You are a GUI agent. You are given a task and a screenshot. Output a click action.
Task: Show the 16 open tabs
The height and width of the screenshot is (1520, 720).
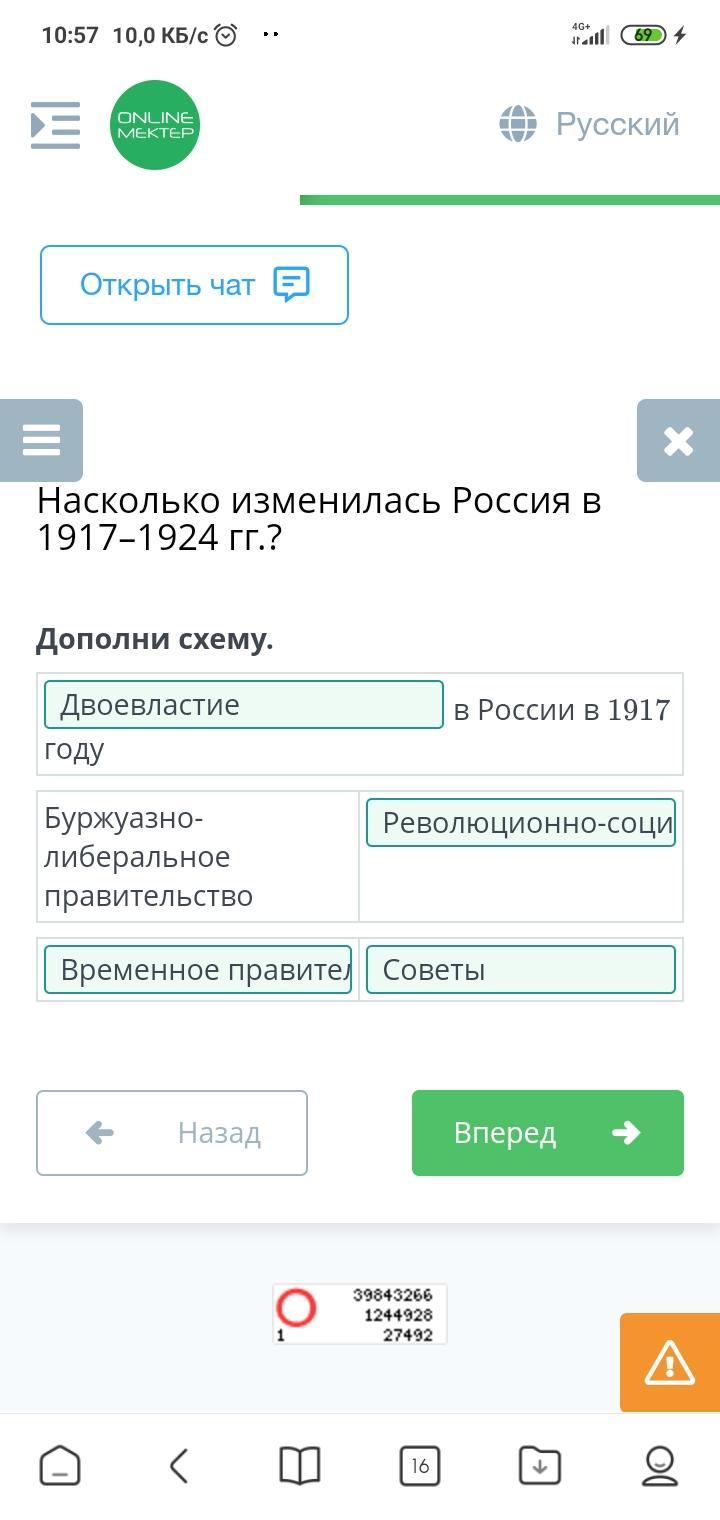(419, 1466)
